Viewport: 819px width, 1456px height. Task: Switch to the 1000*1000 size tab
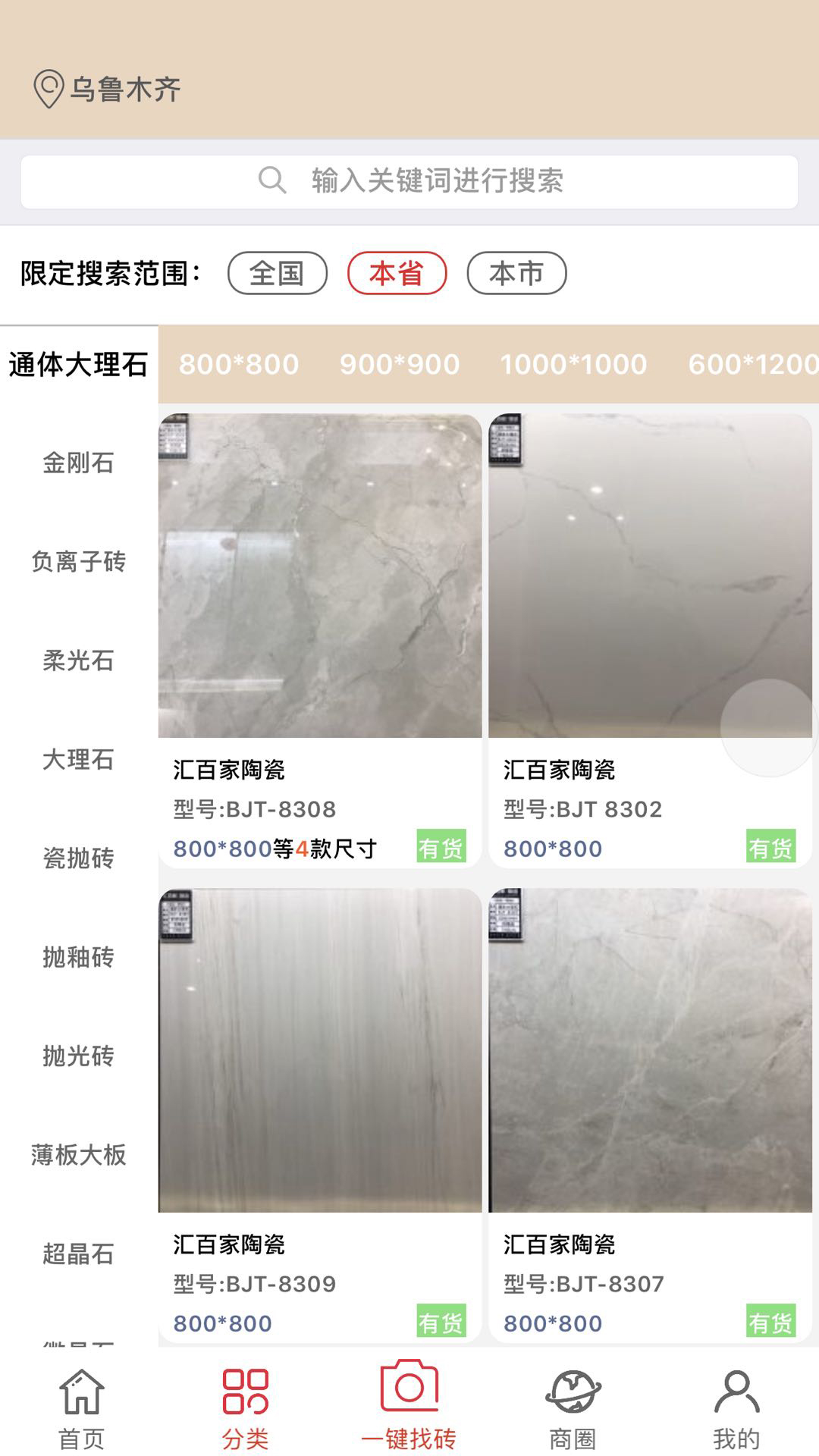click(573, 365)
